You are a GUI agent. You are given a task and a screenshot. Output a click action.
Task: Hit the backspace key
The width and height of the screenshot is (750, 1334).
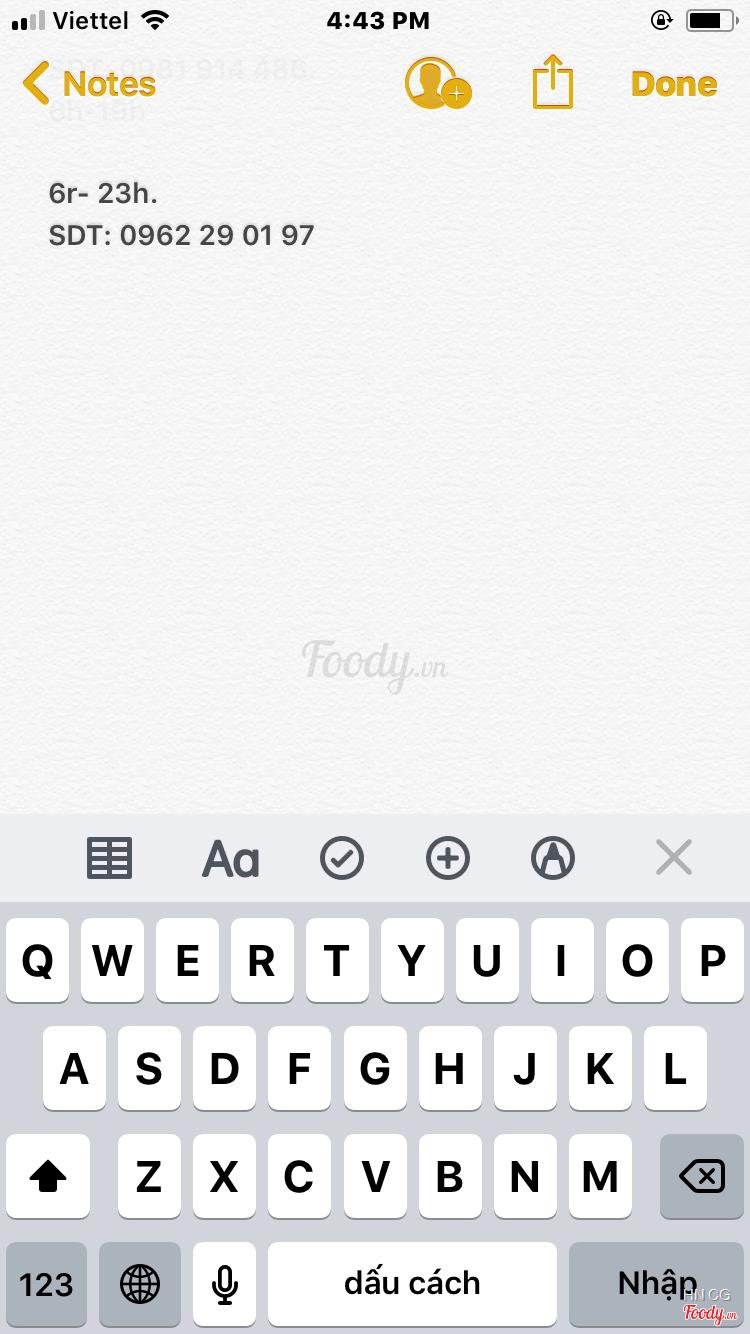(x=702, y=1177)
